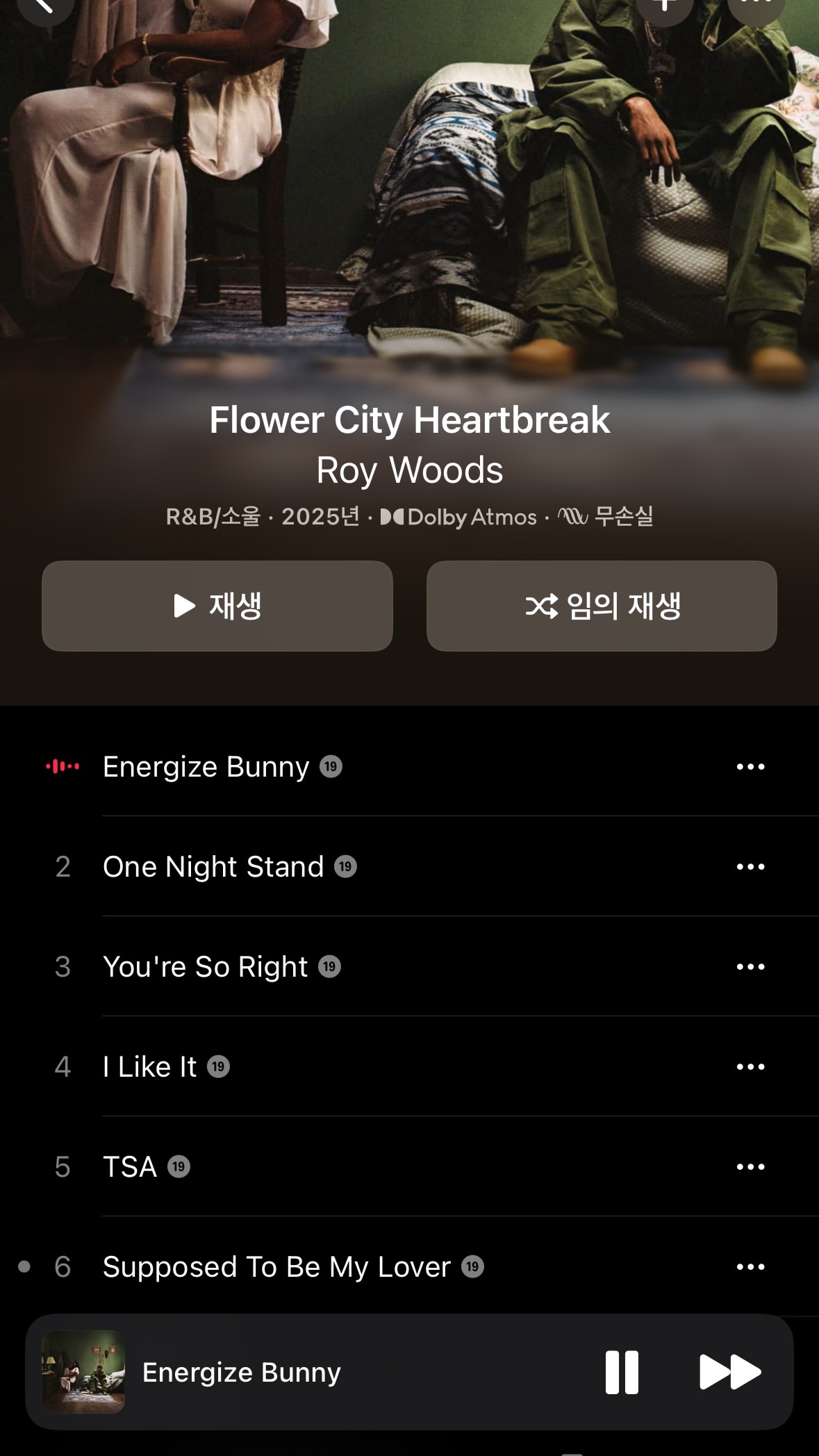Open more options for I Like It
The image size is (819, 1456).
[x=750, y=1067]
